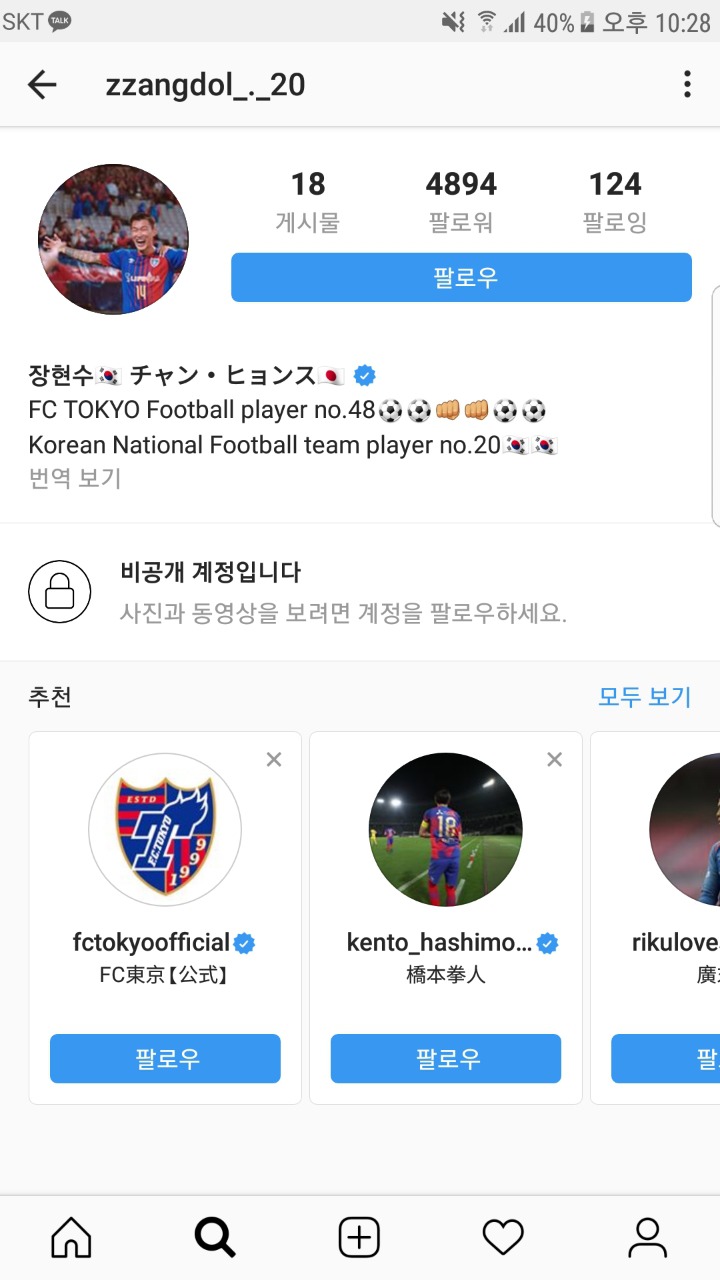Viewport: 720px width, 1280px height.
Task: Switch to my Profile tab
Action: [x=647, y=1238]
